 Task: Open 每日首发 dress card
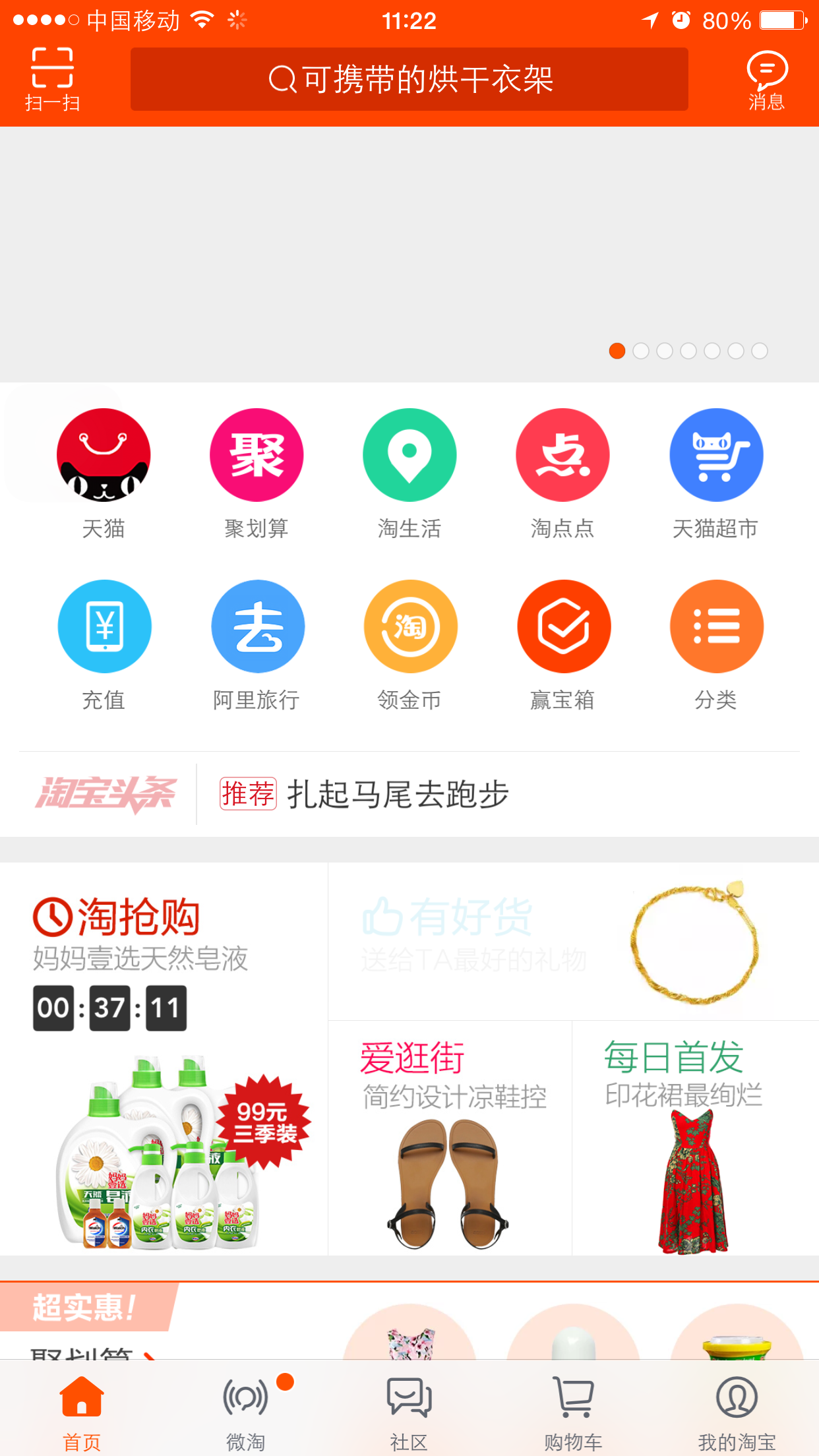[695, 1137]
